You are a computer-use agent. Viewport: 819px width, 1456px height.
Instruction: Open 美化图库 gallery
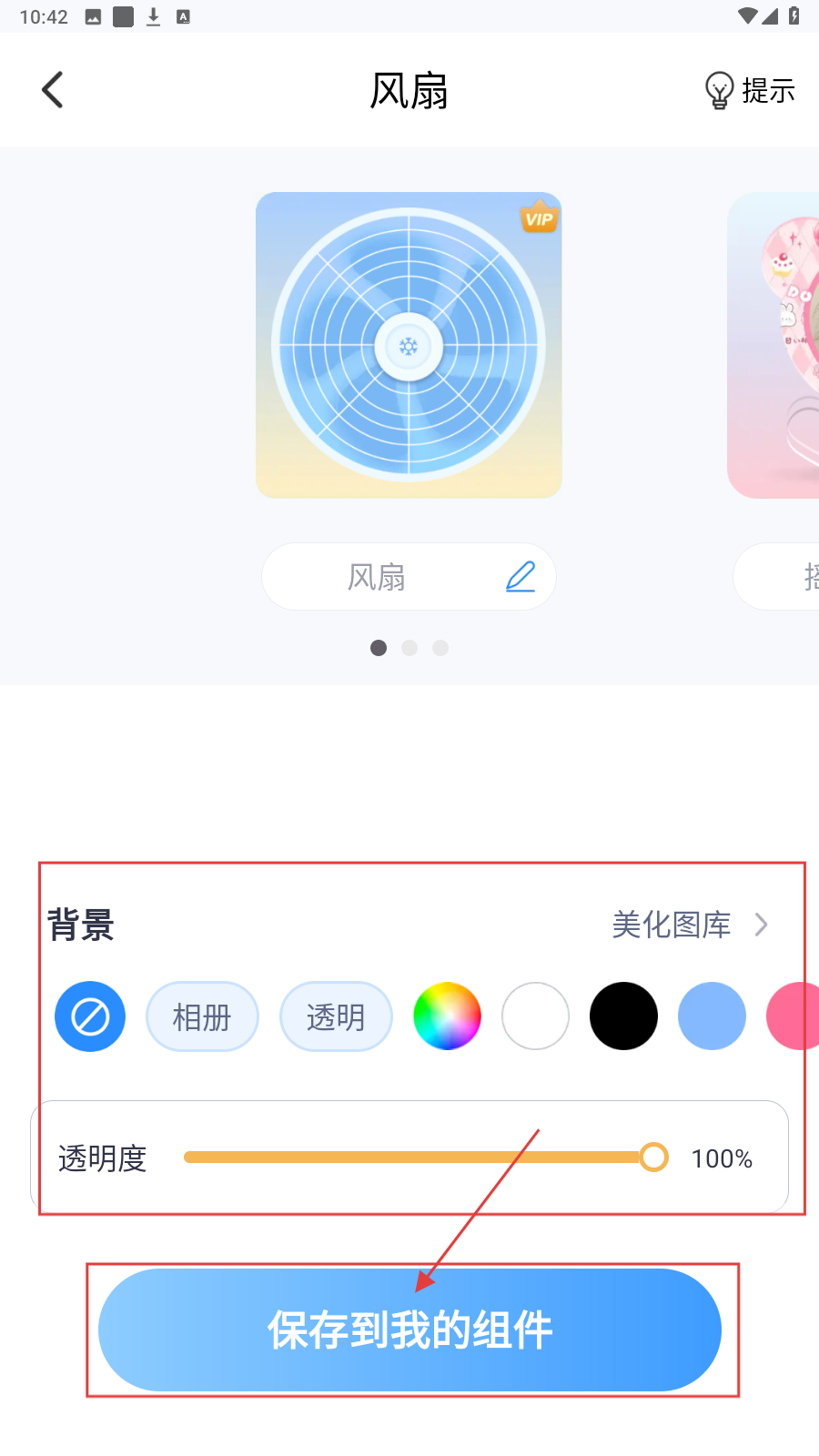[x=690, y=925]
